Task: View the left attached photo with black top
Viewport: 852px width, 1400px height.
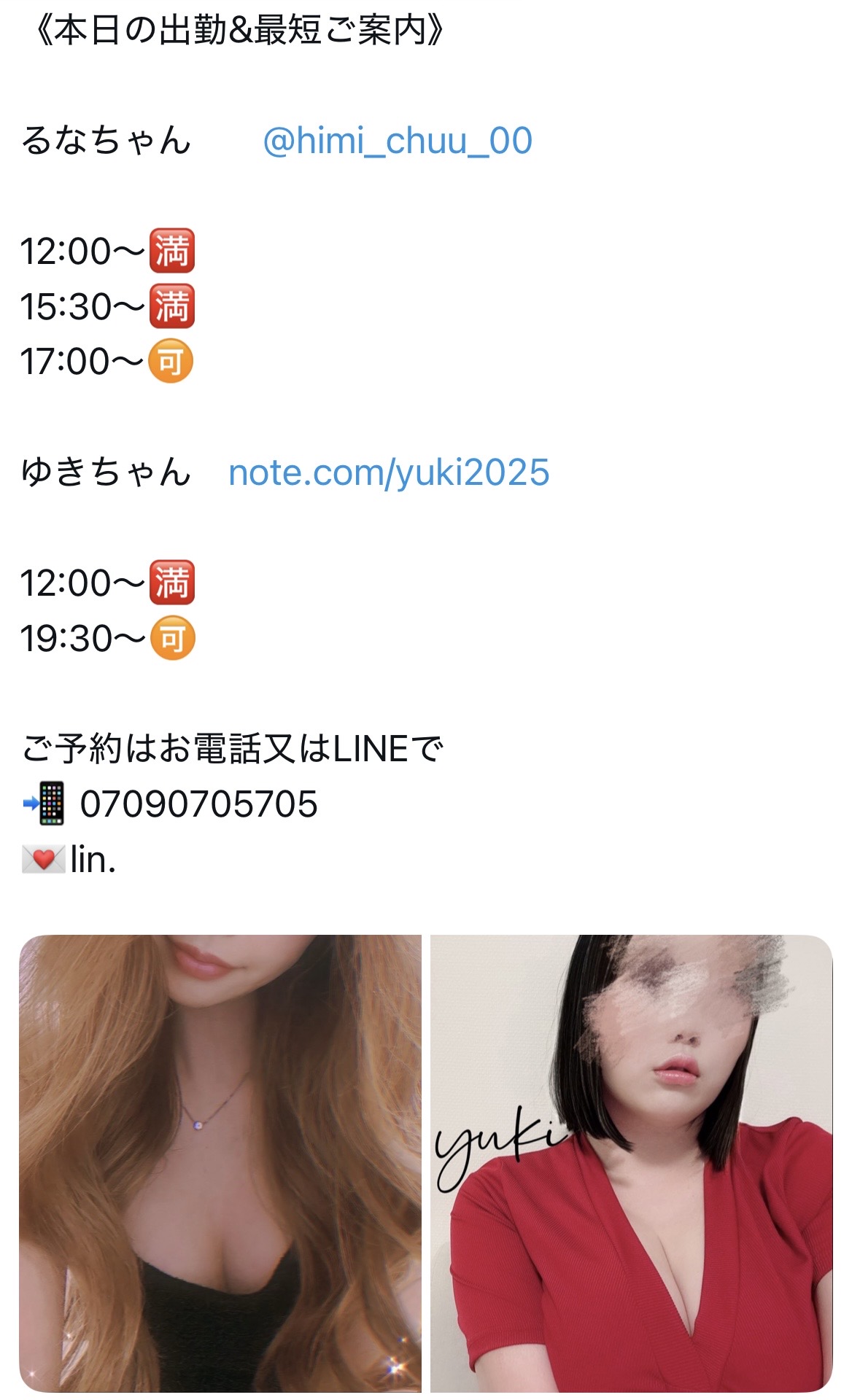Action: click(220, 1163)
